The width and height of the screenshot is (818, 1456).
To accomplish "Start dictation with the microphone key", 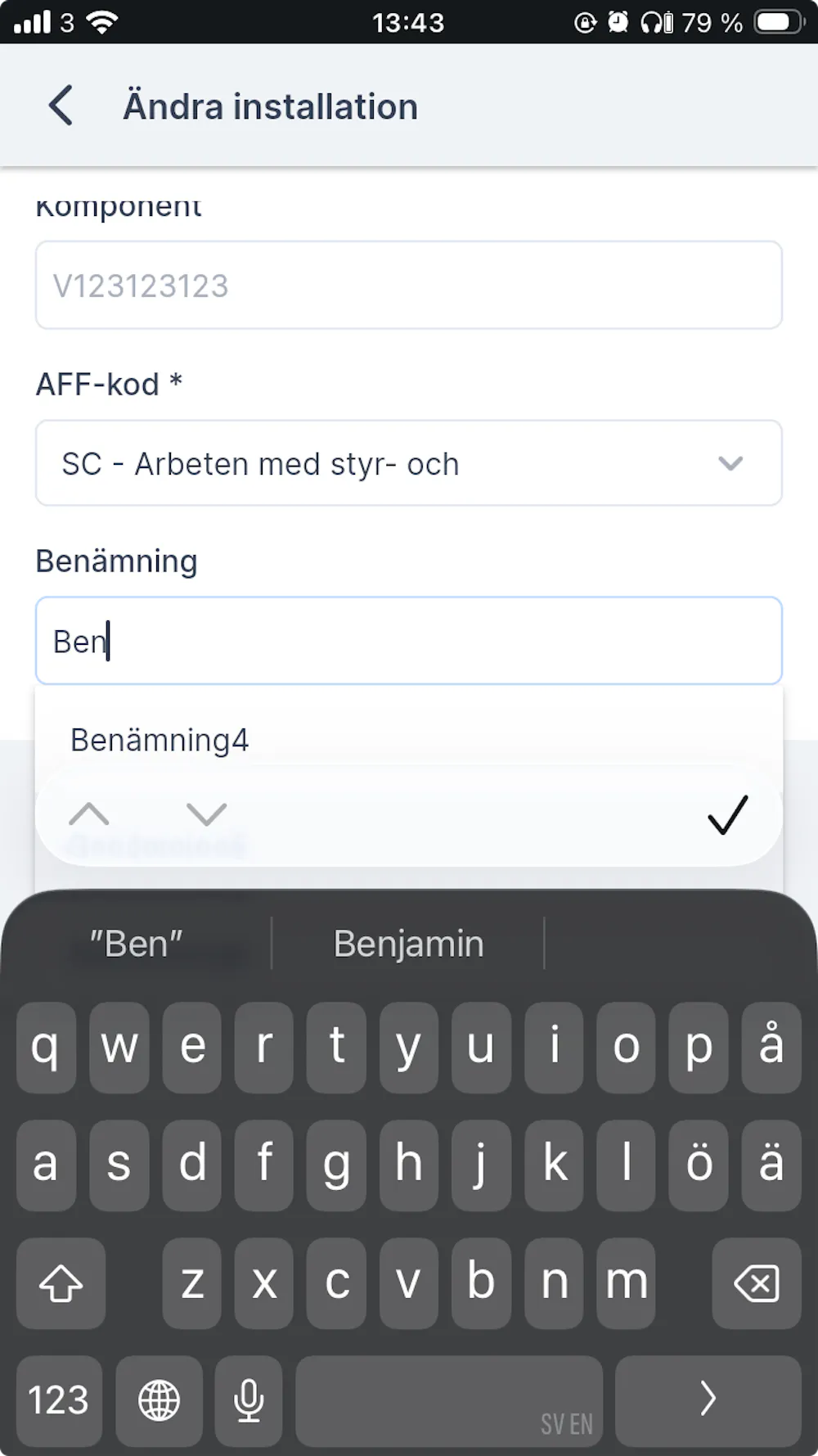I will (248, 1400).
